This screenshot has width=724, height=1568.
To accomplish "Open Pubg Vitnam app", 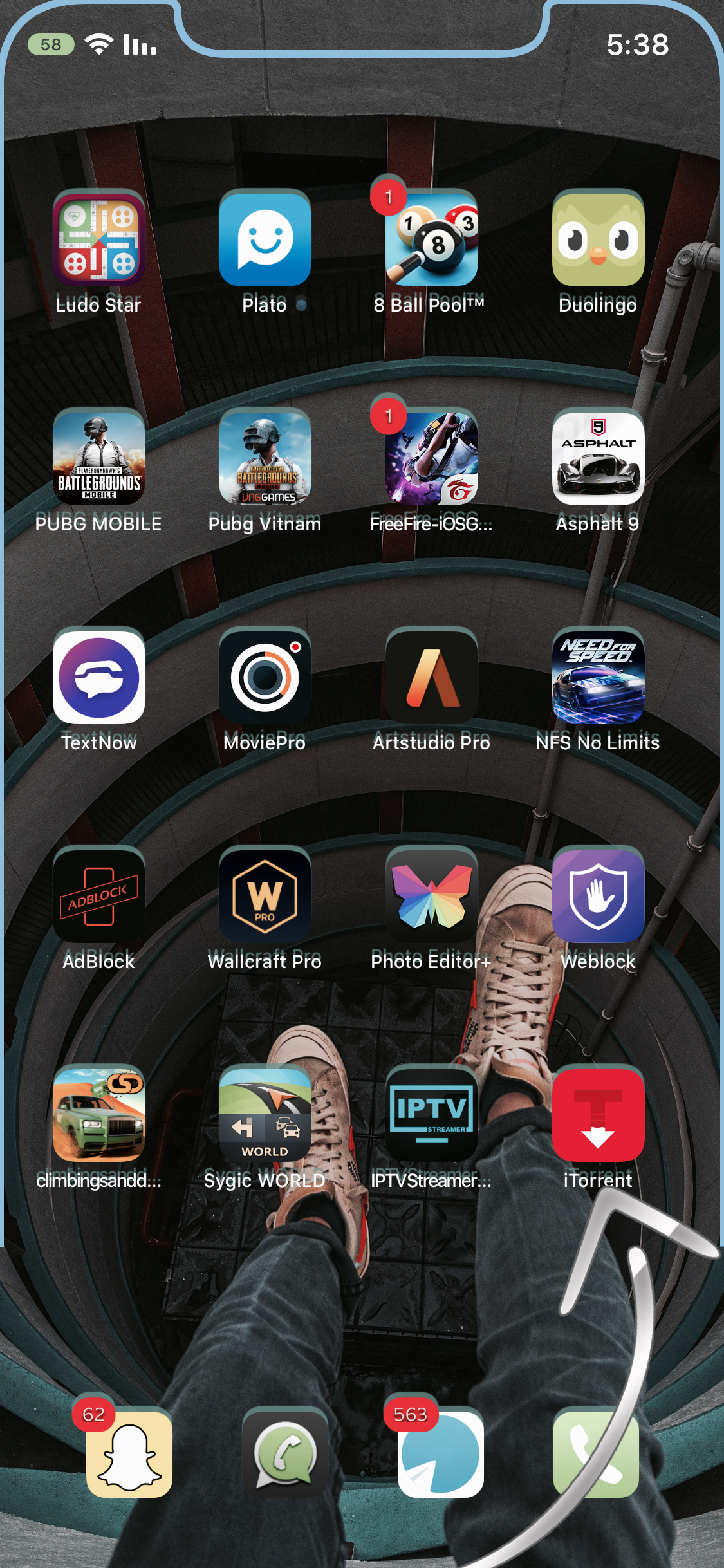I will 265,458.
